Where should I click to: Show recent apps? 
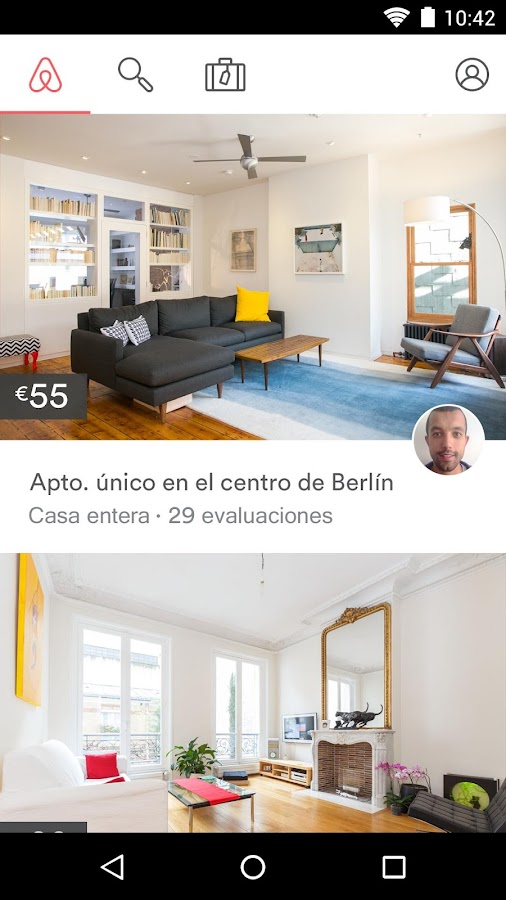[x=394, y=867]
